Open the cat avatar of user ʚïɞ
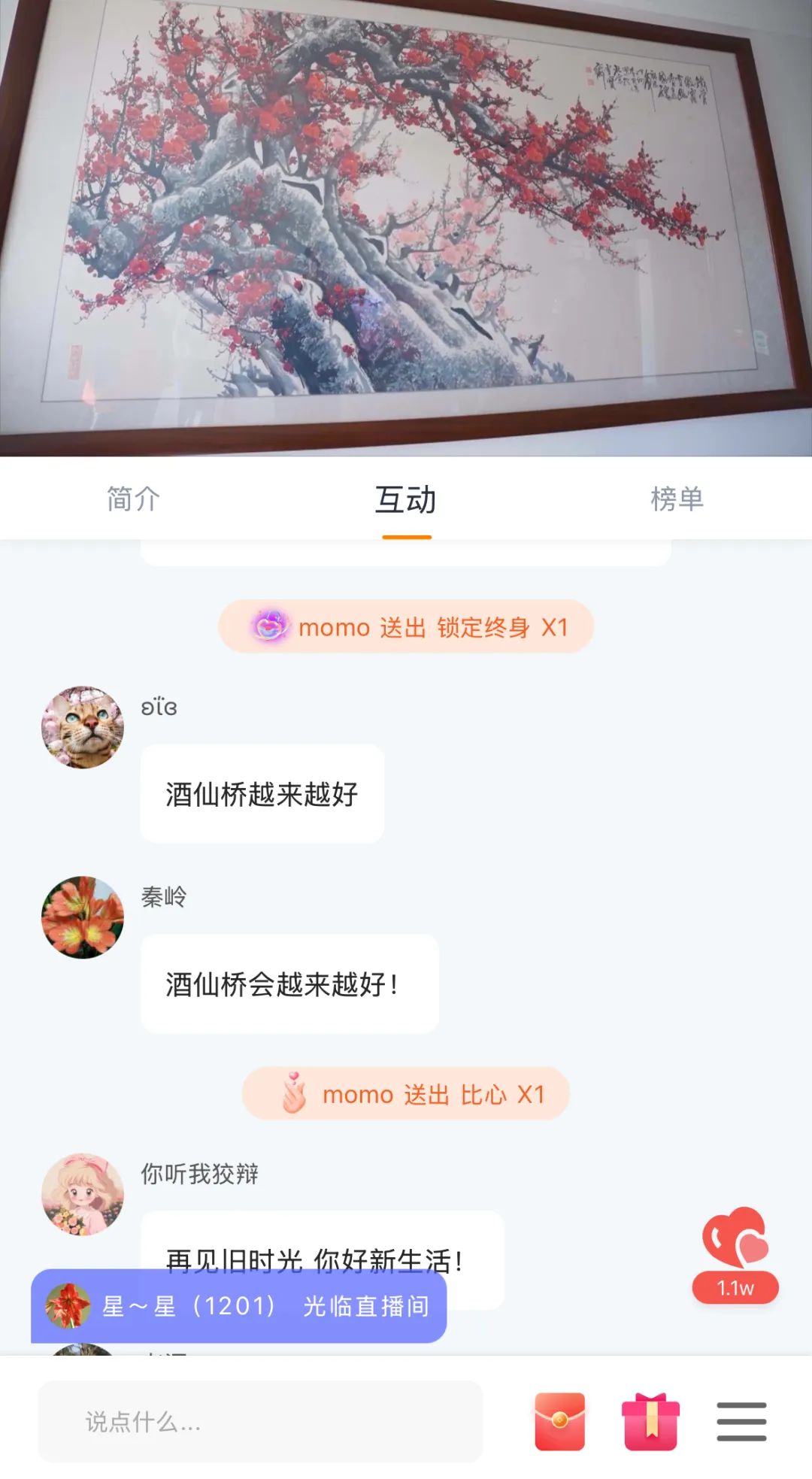Image resolution: width=812 pixels, height=1479 pixels. [x=83, y=727]
